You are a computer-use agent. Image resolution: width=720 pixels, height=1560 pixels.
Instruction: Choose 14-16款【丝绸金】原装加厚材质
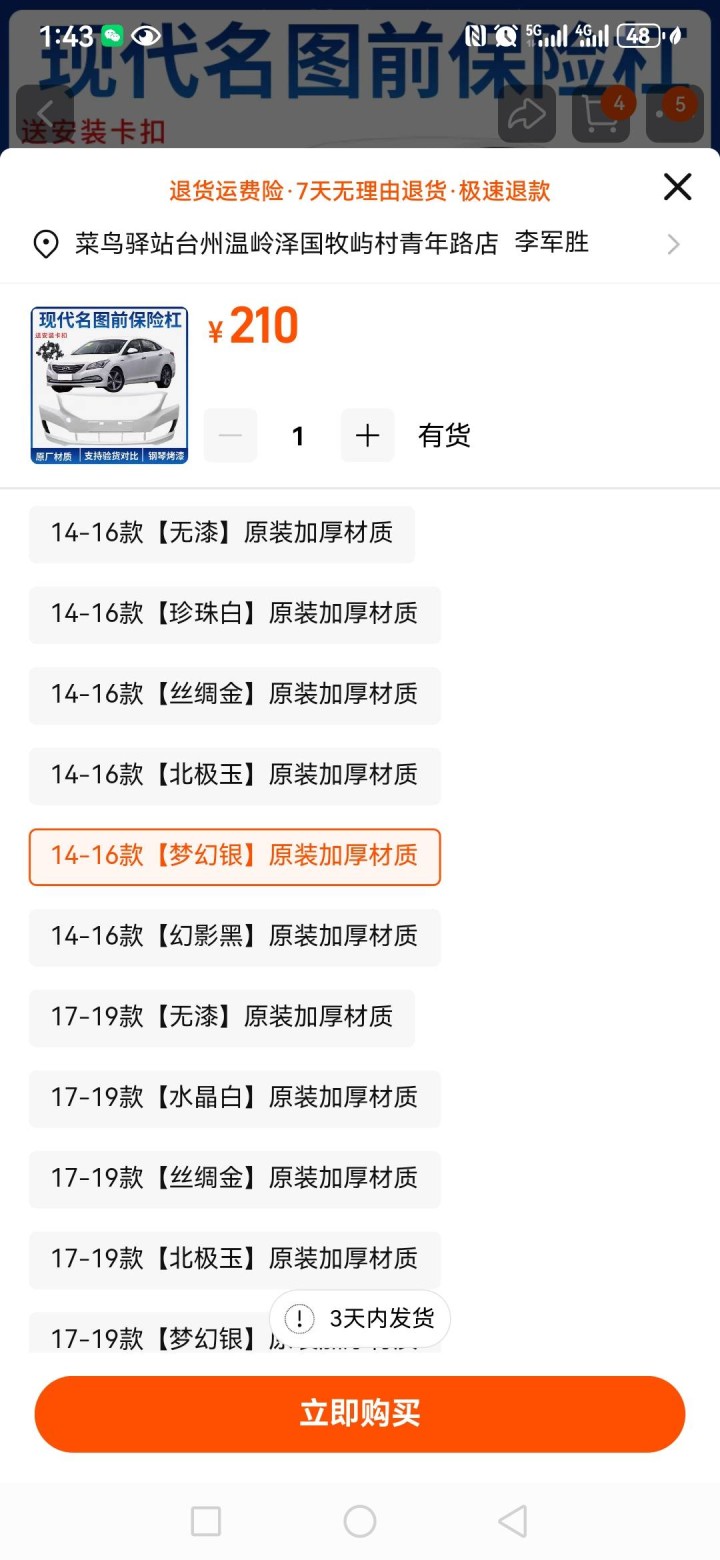click(235, 695)
